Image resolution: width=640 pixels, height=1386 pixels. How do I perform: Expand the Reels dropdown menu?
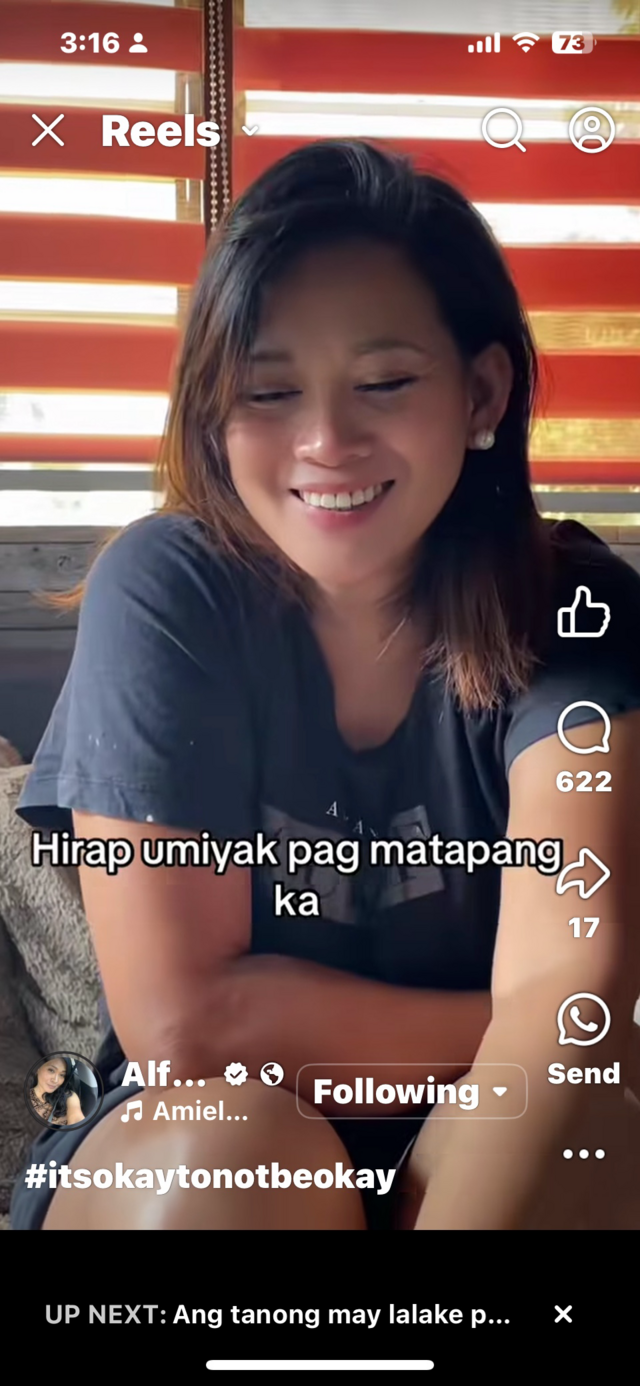(x=250, y=131)
